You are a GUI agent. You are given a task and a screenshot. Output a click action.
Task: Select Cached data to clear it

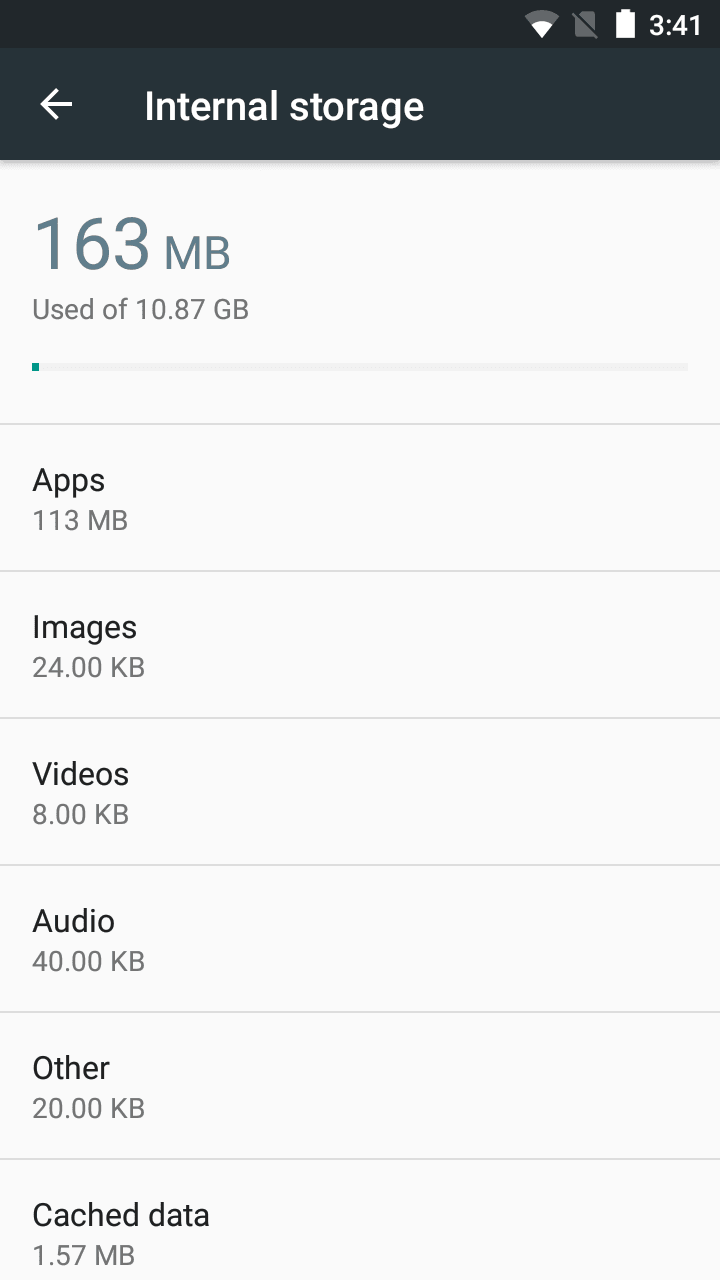coord(360,1220)
